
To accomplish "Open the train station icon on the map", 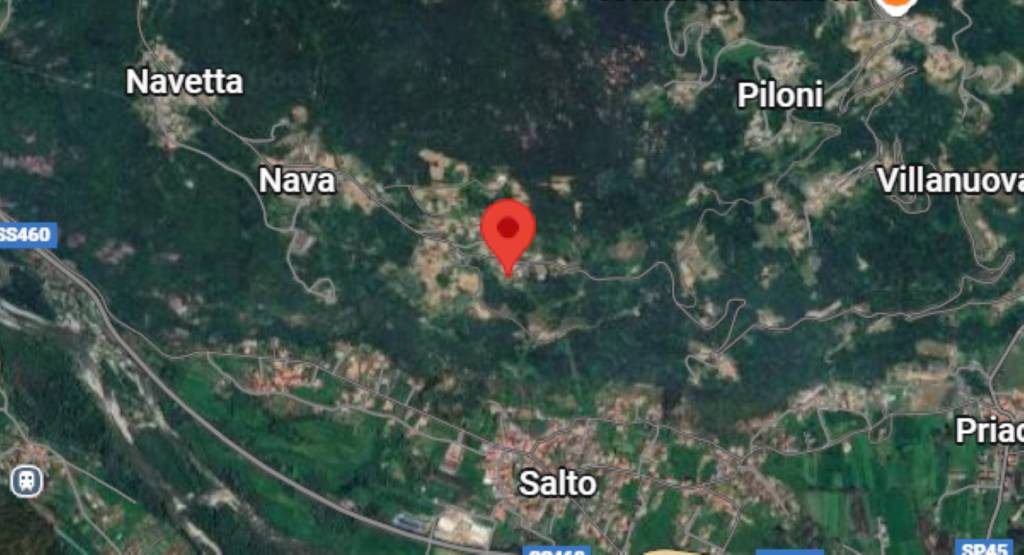I will pyautogui.click(x=26, y=482).
